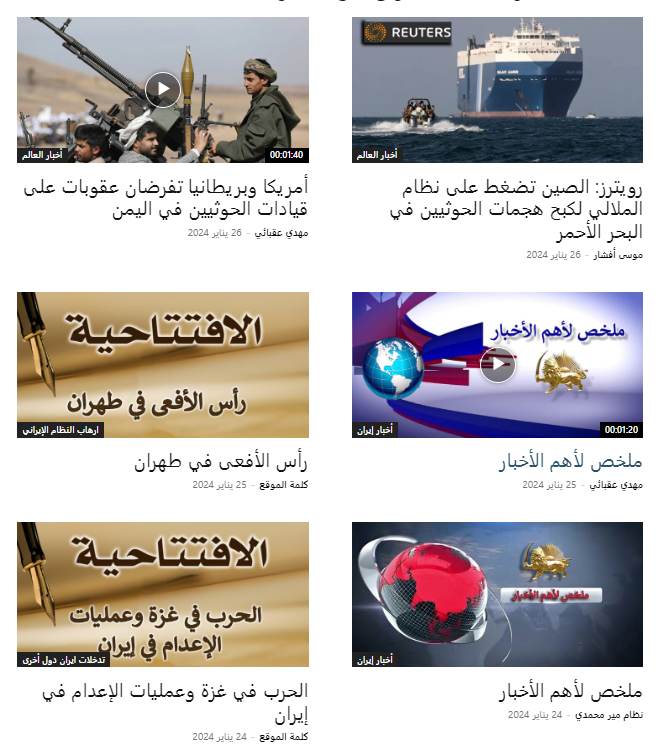664x750 pixels.
Task: Open author مهدي عقبائي under the sanctions article
Action: (x=282, y=233)
